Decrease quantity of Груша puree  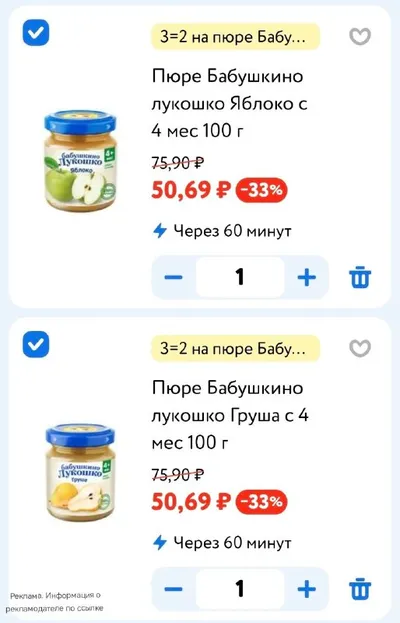[x=174, y=588]
